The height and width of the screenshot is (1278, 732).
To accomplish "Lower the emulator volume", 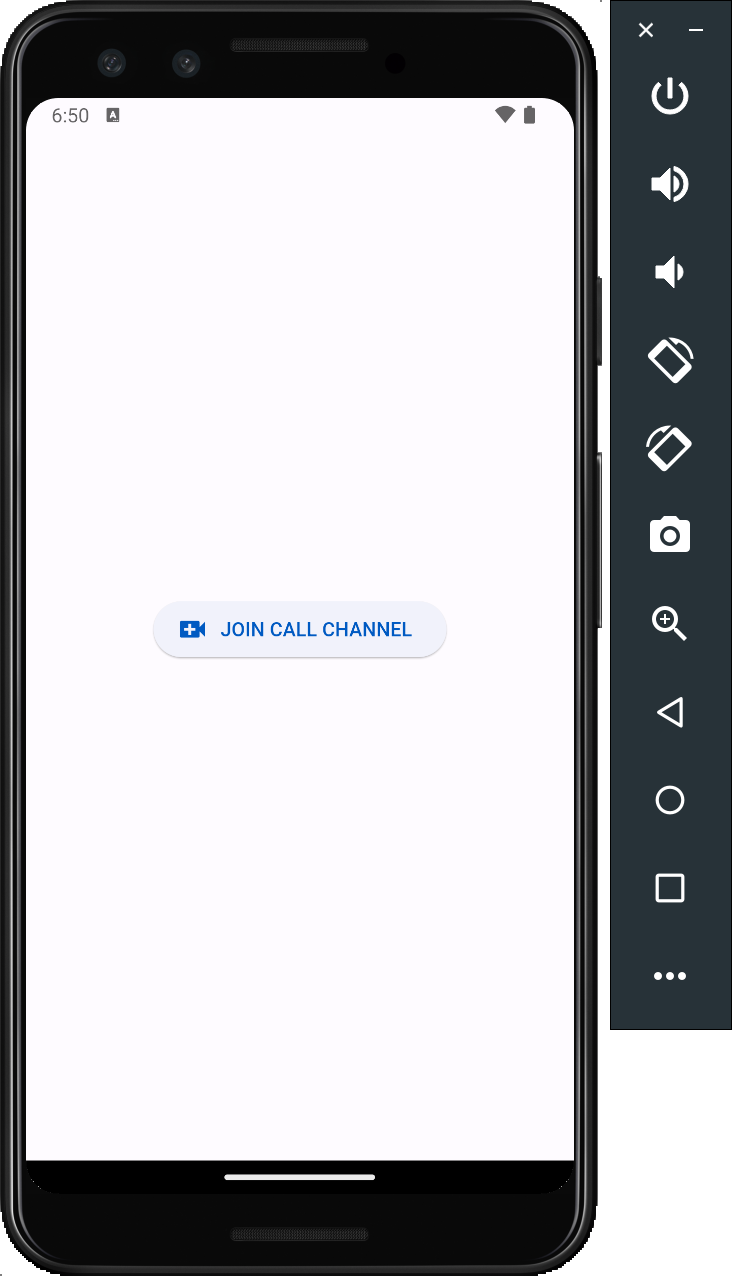I will coord(669,272).
